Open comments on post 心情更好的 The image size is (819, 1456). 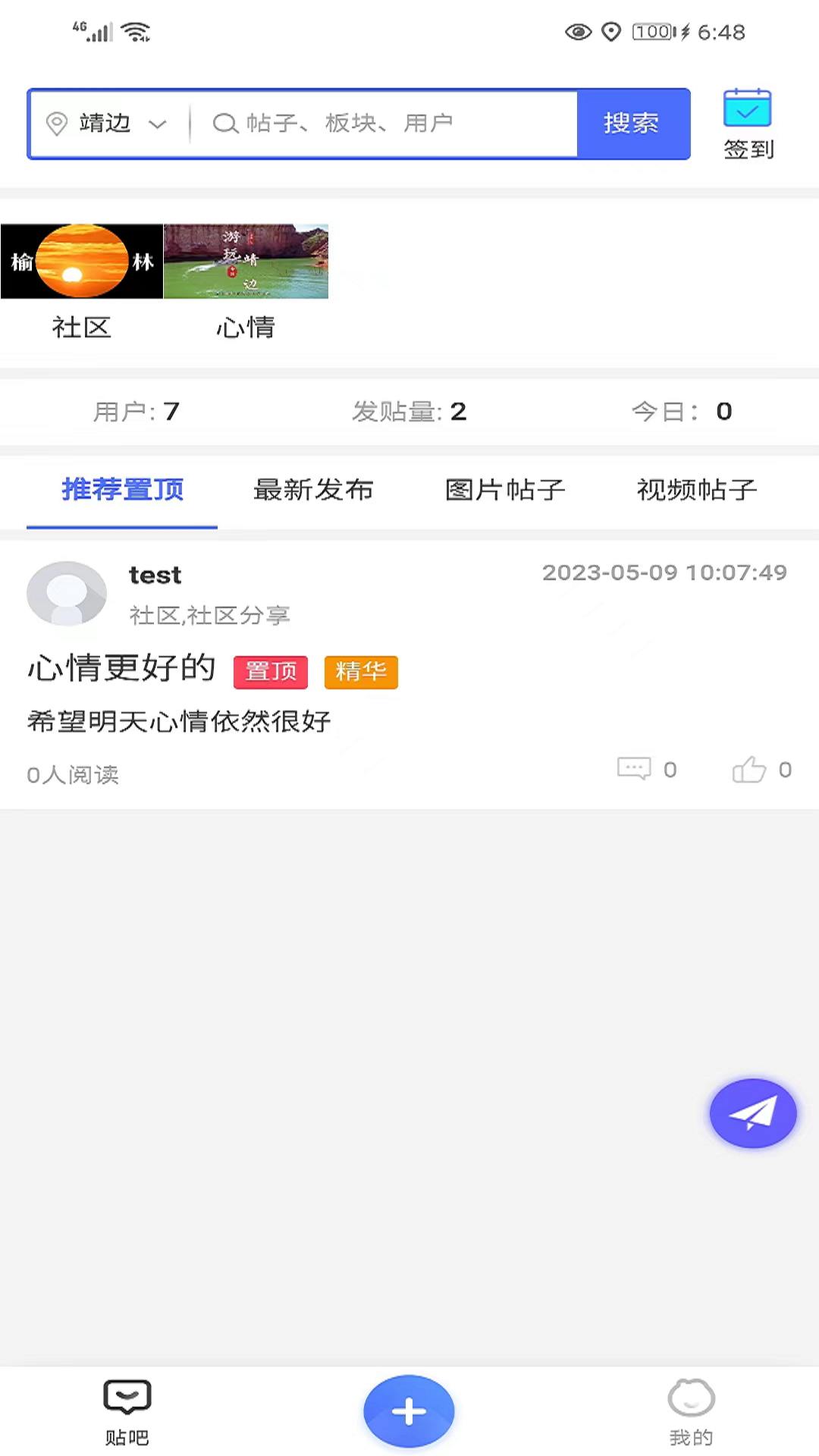click(646, 770)
